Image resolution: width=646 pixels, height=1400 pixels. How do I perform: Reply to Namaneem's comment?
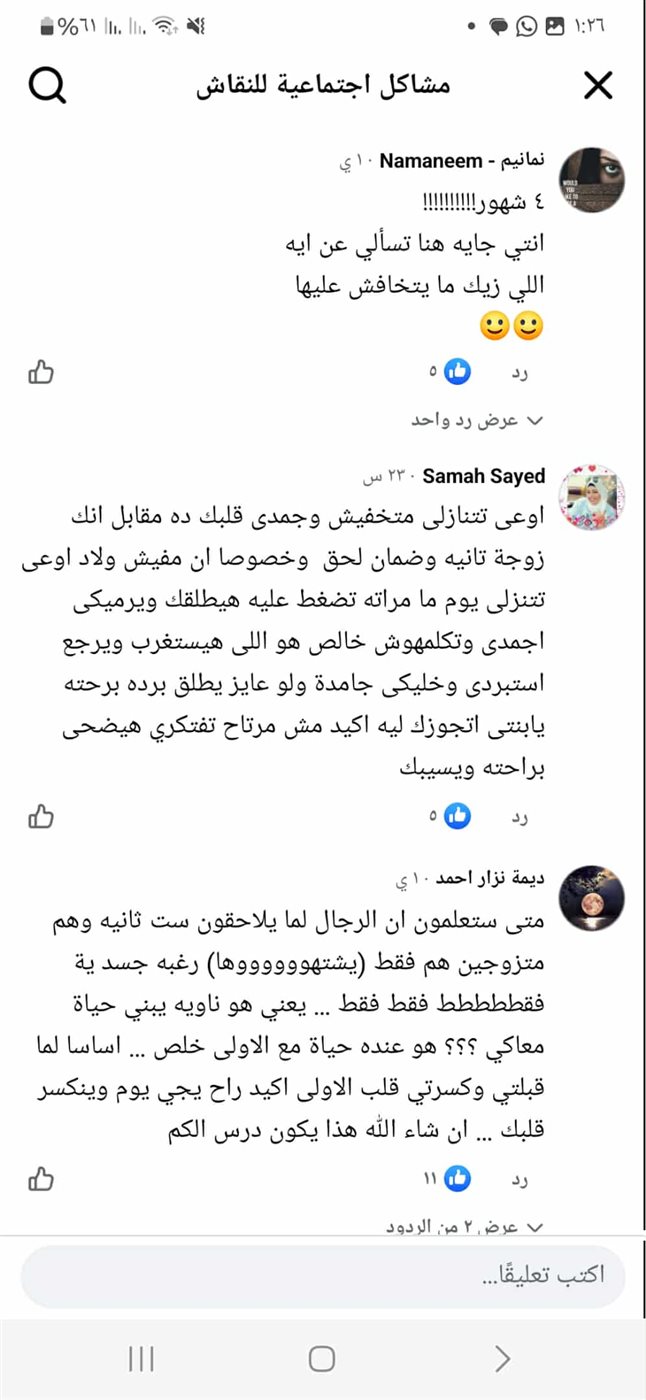(520, 373)
